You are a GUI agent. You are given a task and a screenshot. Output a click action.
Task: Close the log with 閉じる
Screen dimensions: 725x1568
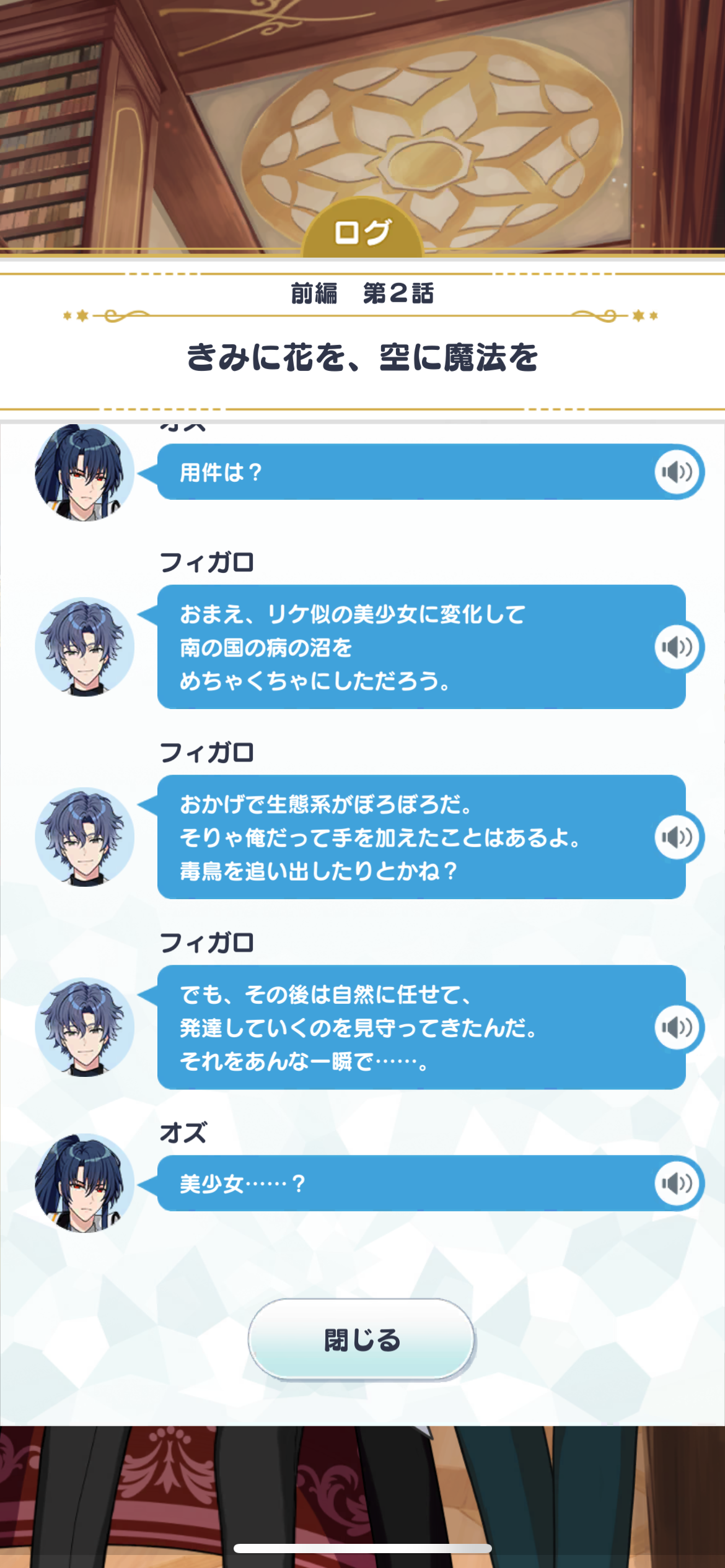[x=362, y=1340]
